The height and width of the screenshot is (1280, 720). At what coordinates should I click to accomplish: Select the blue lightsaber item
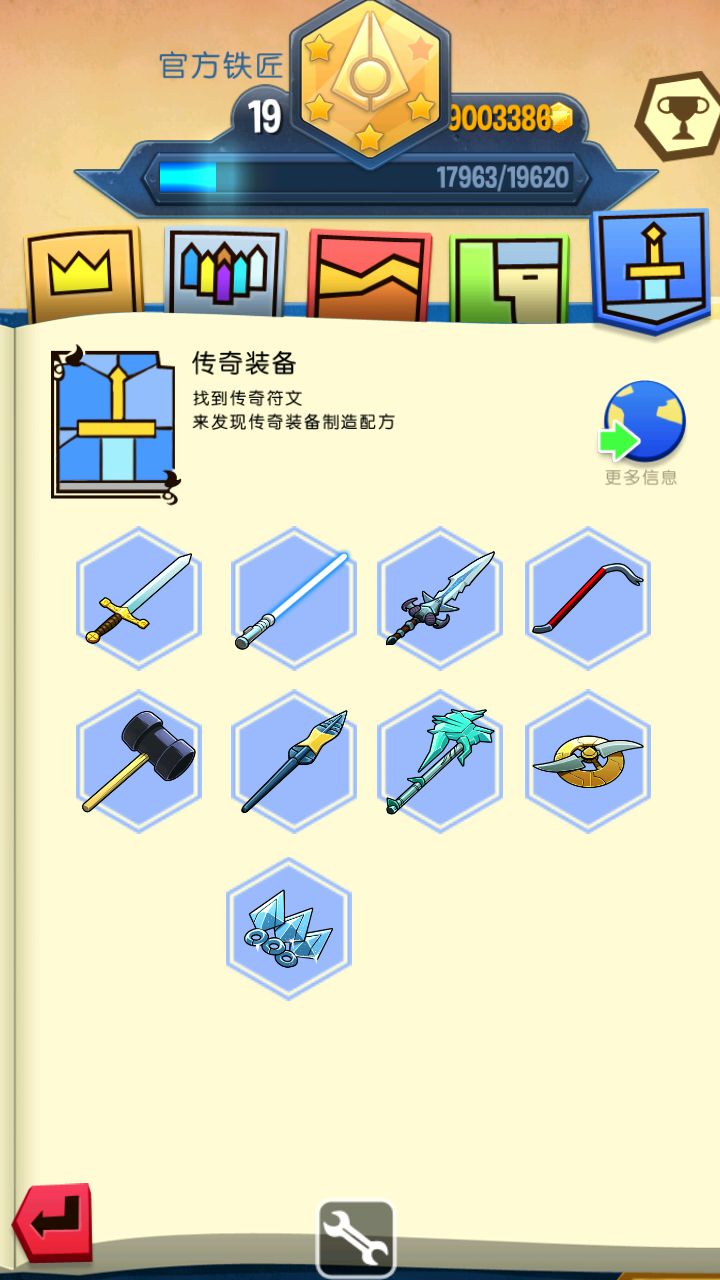click(x=293, y=598)
